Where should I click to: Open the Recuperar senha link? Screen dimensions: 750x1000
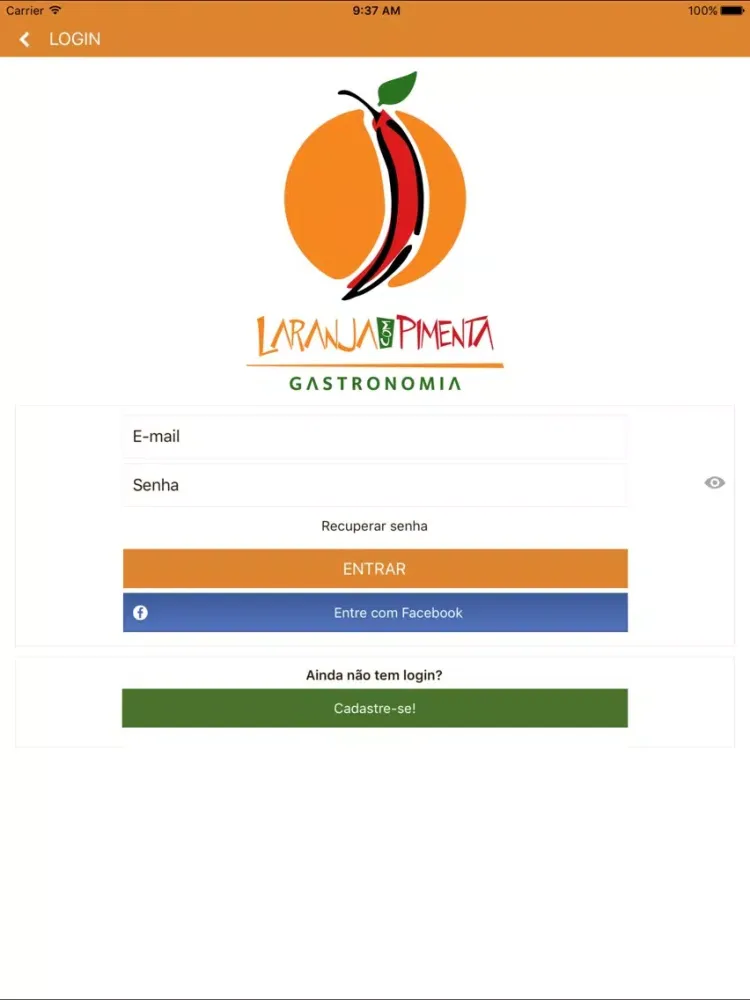[374, 526]
